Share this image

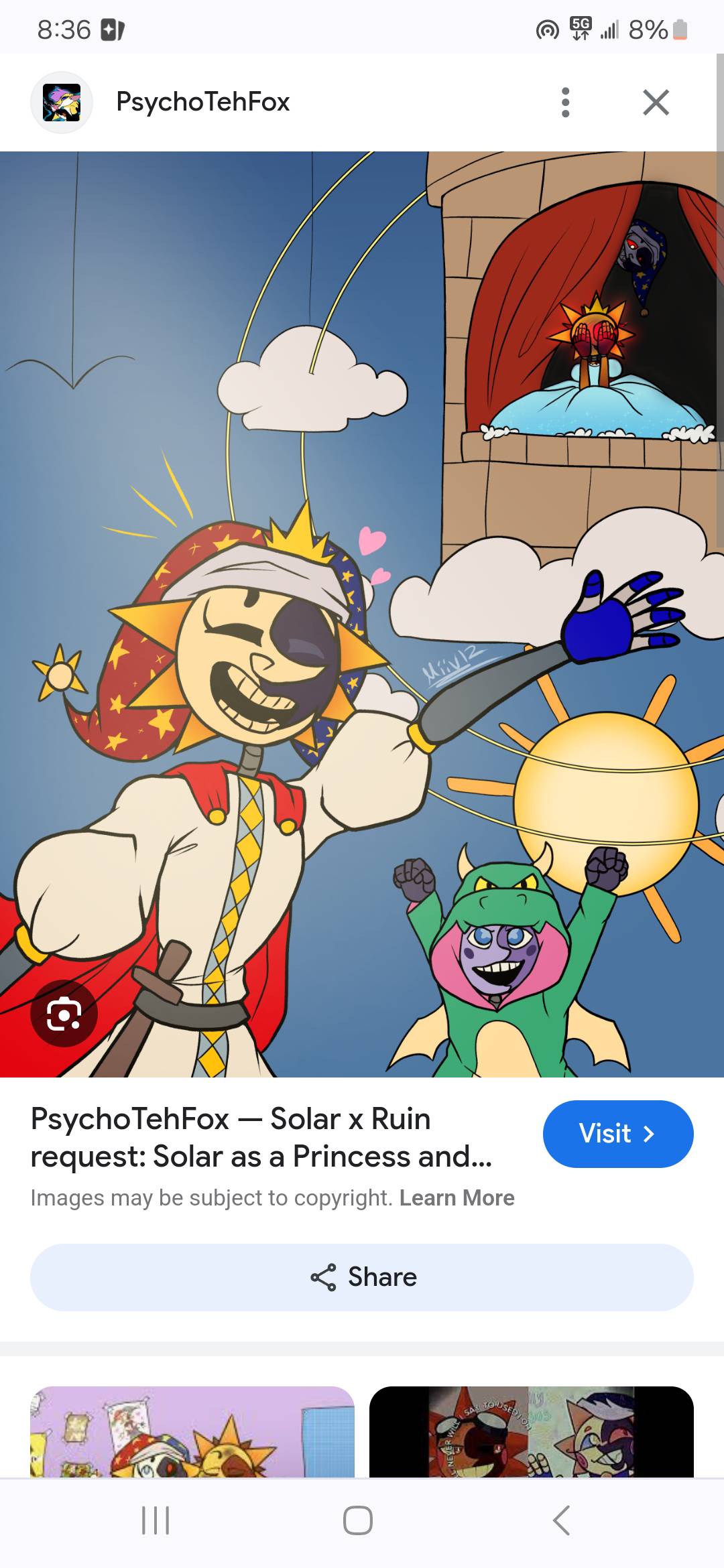(362, 1277)
